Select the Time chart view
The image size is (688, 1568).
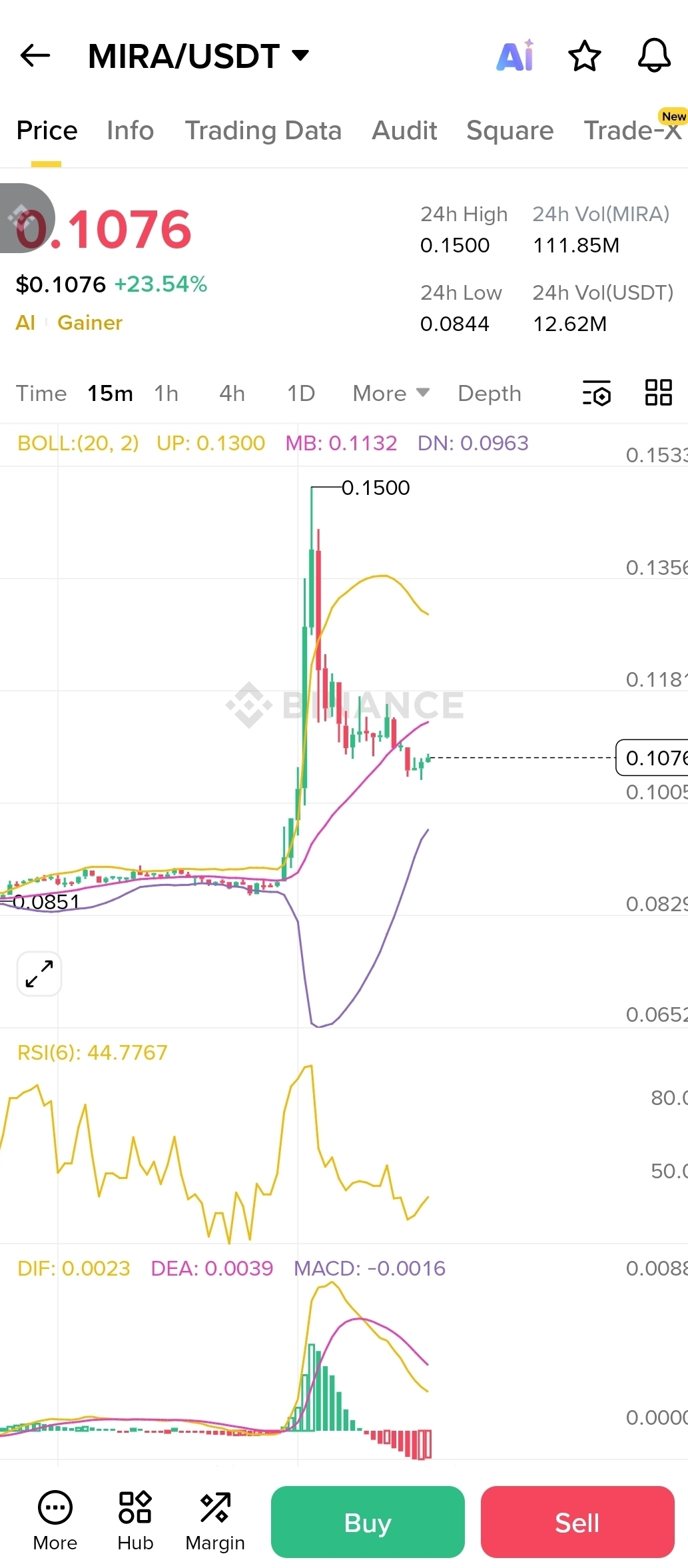(41, 394)
